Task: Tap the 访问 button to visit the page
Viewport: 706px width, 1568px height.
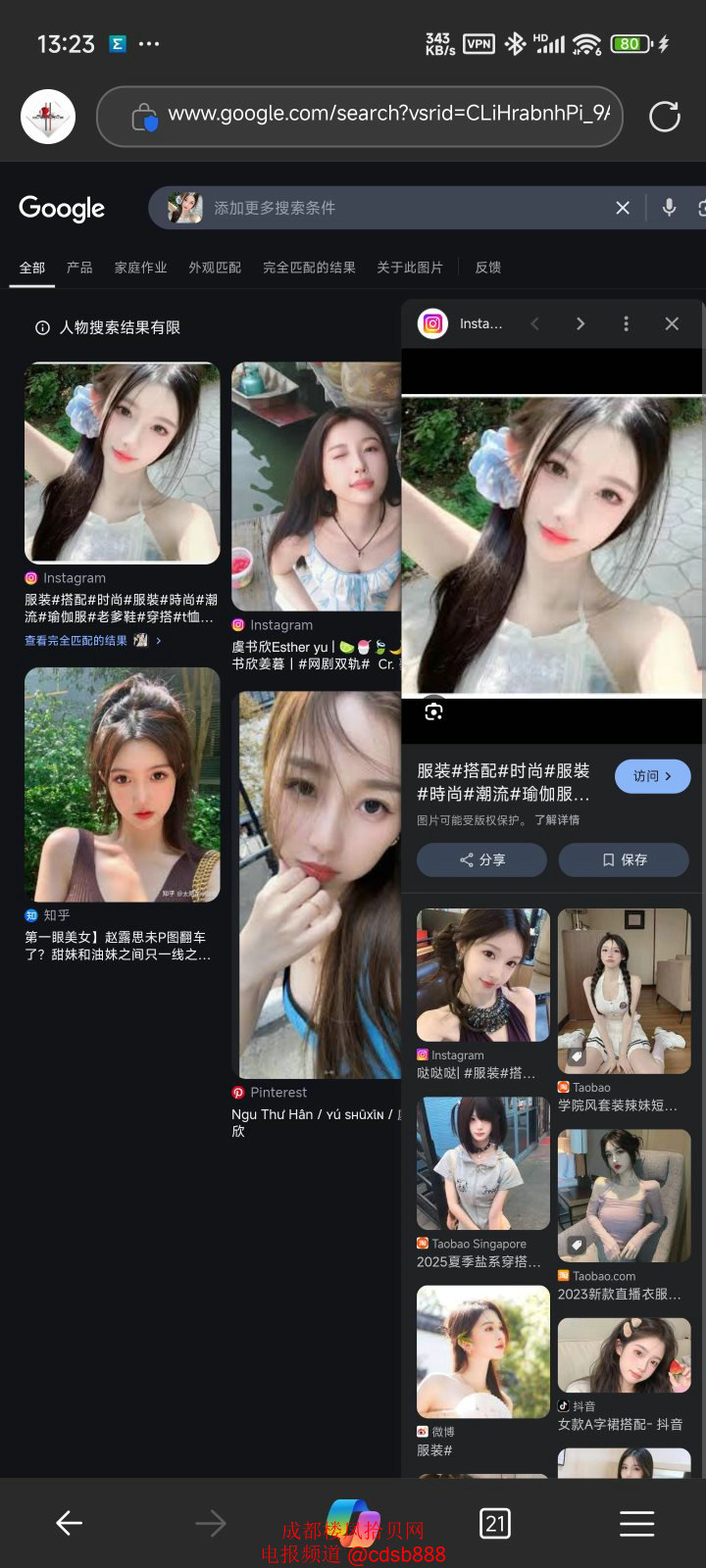Action: 652,776
